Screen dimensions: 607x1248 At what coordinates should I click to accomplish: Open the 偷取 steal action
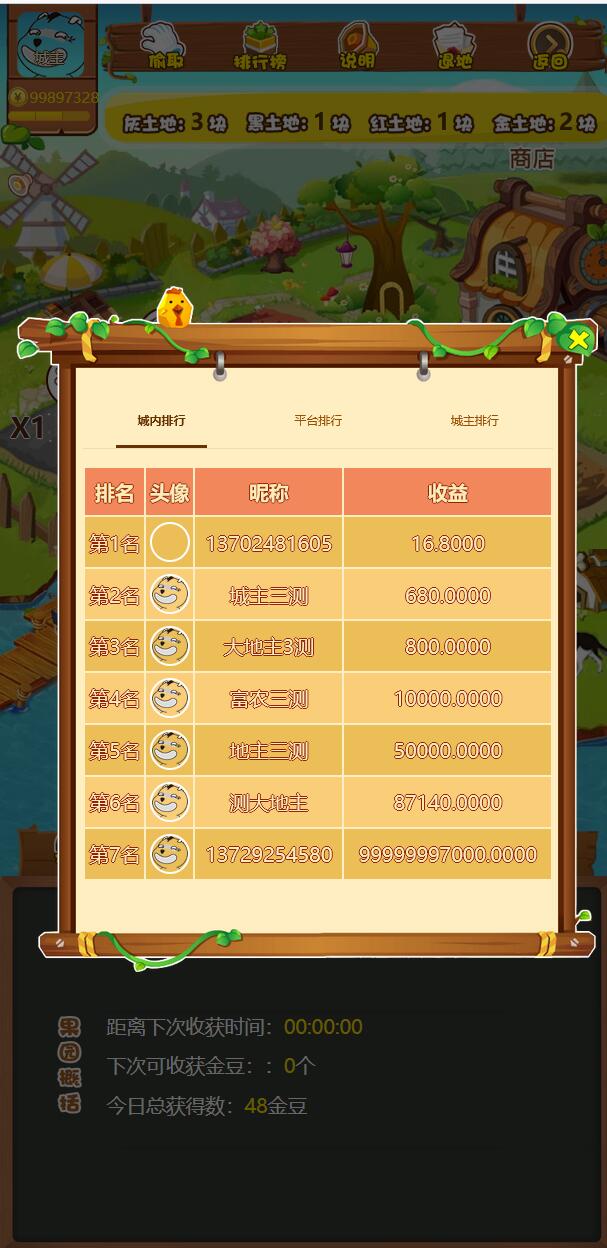tap(165, 46)
